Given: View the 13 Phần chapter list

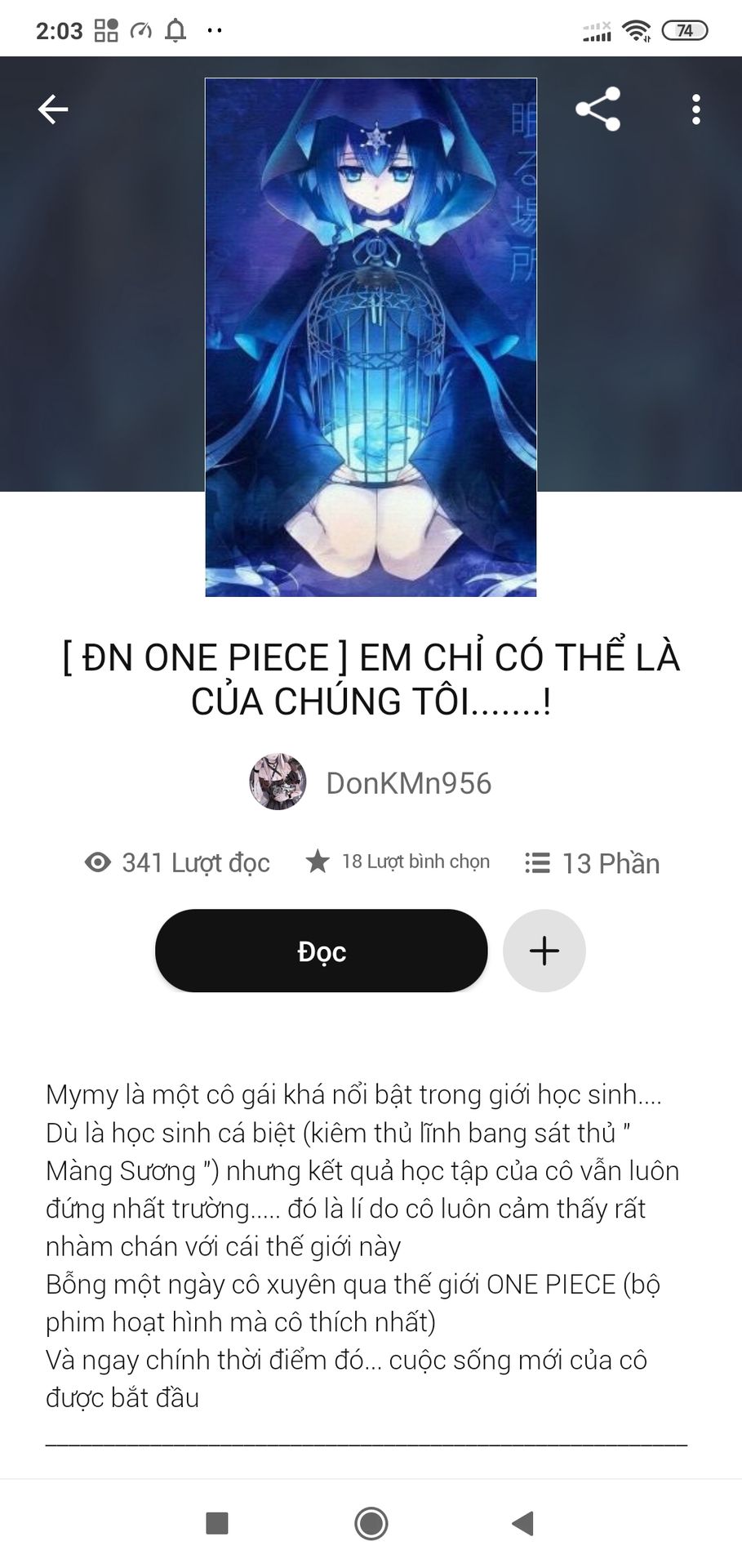Looking at the screenshot, I should 593,863.
